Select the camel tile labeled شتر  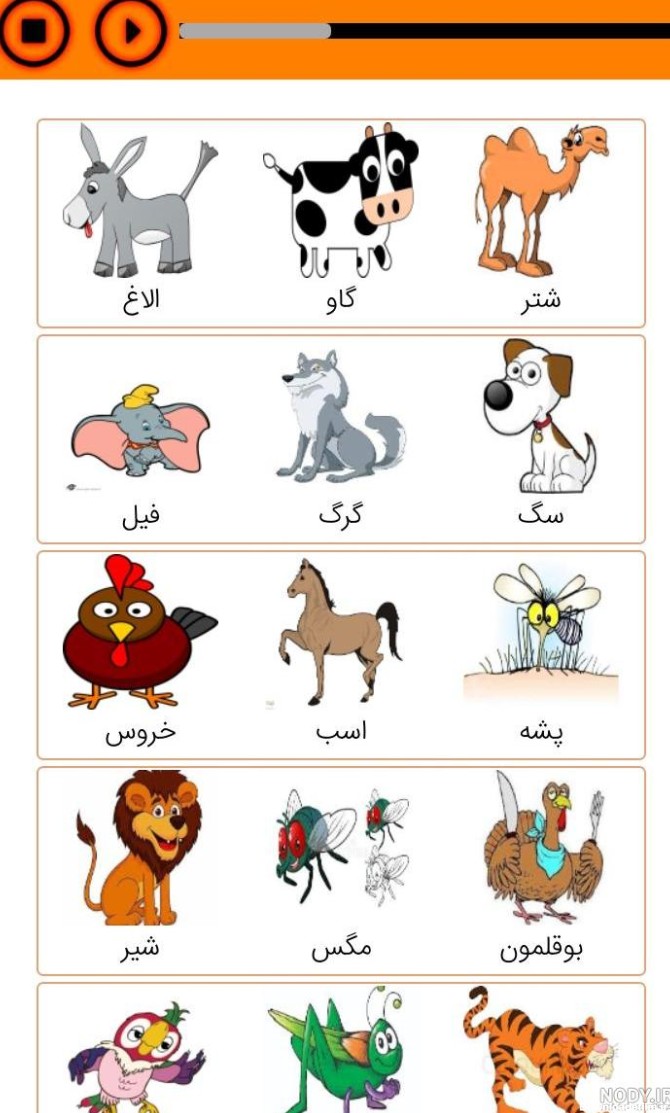pyautogui.click(x=542, y=222)
